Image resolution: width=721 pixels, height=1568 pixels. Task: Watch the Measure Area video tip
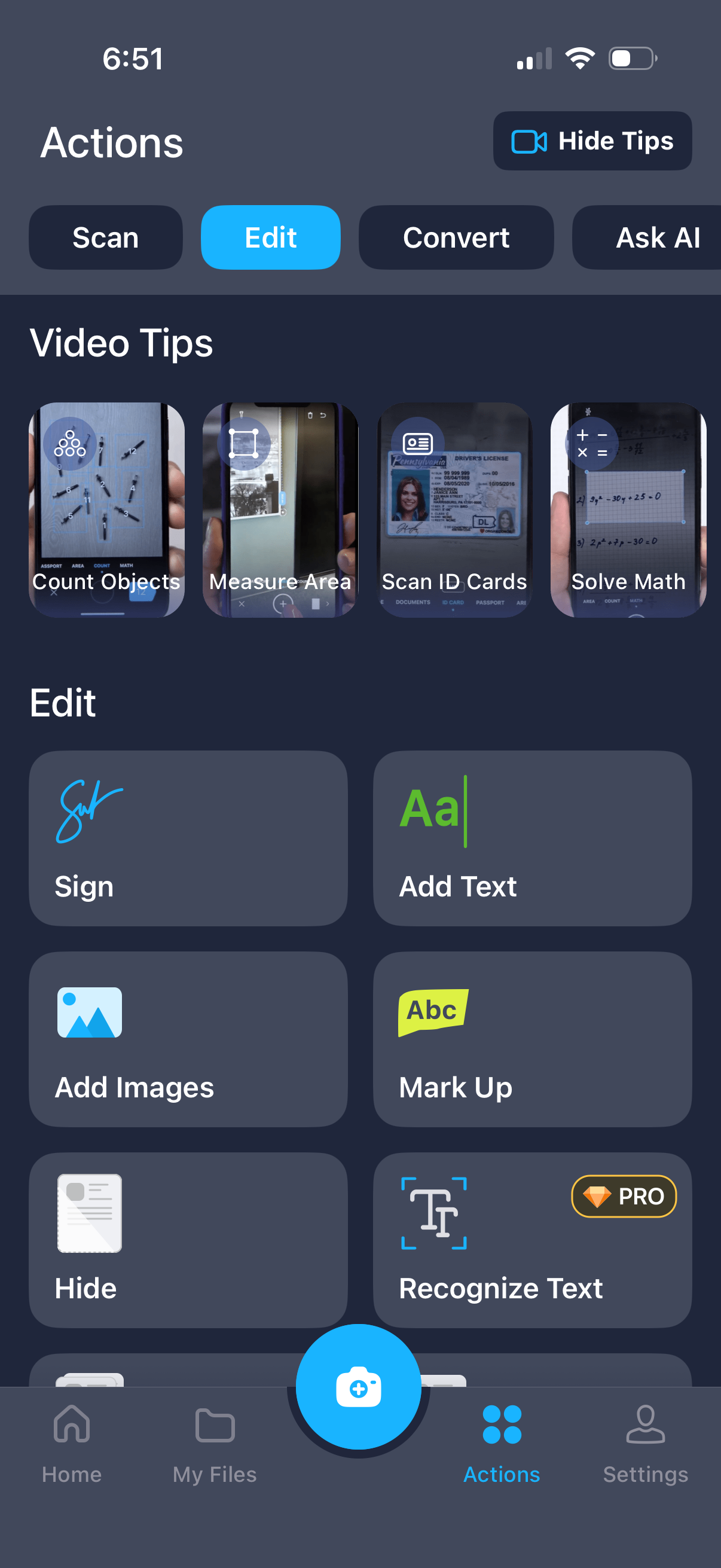click(280, 510)
